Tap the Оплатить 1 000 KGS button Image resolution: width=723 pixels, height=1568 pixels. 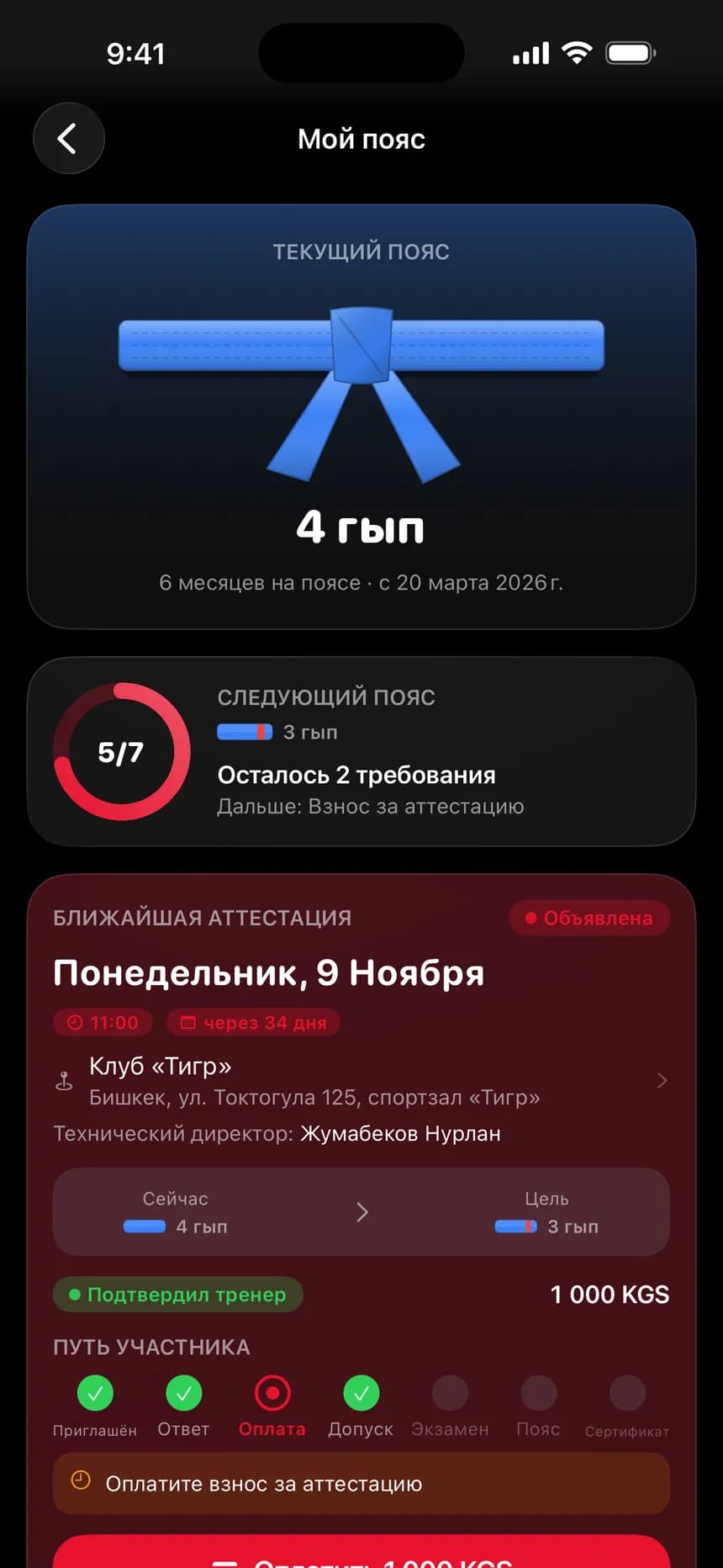(x=361, y=1552)
